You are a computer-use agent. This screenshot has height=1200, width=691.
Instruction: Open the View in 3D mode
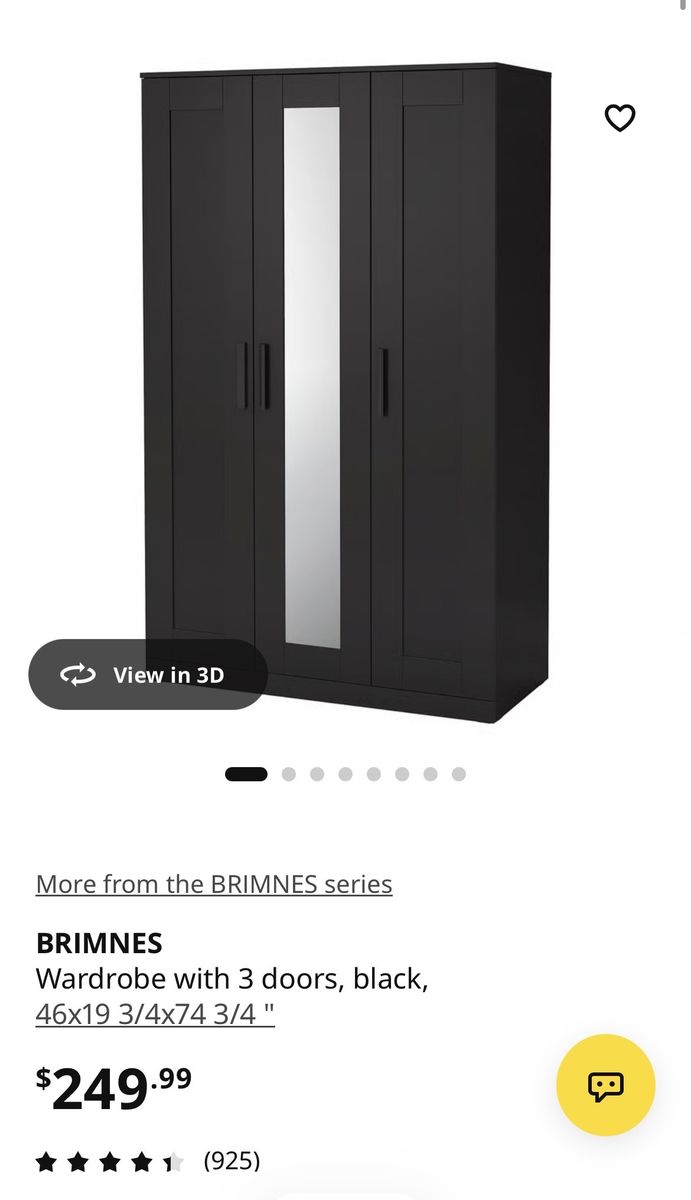tap(148, 675)
